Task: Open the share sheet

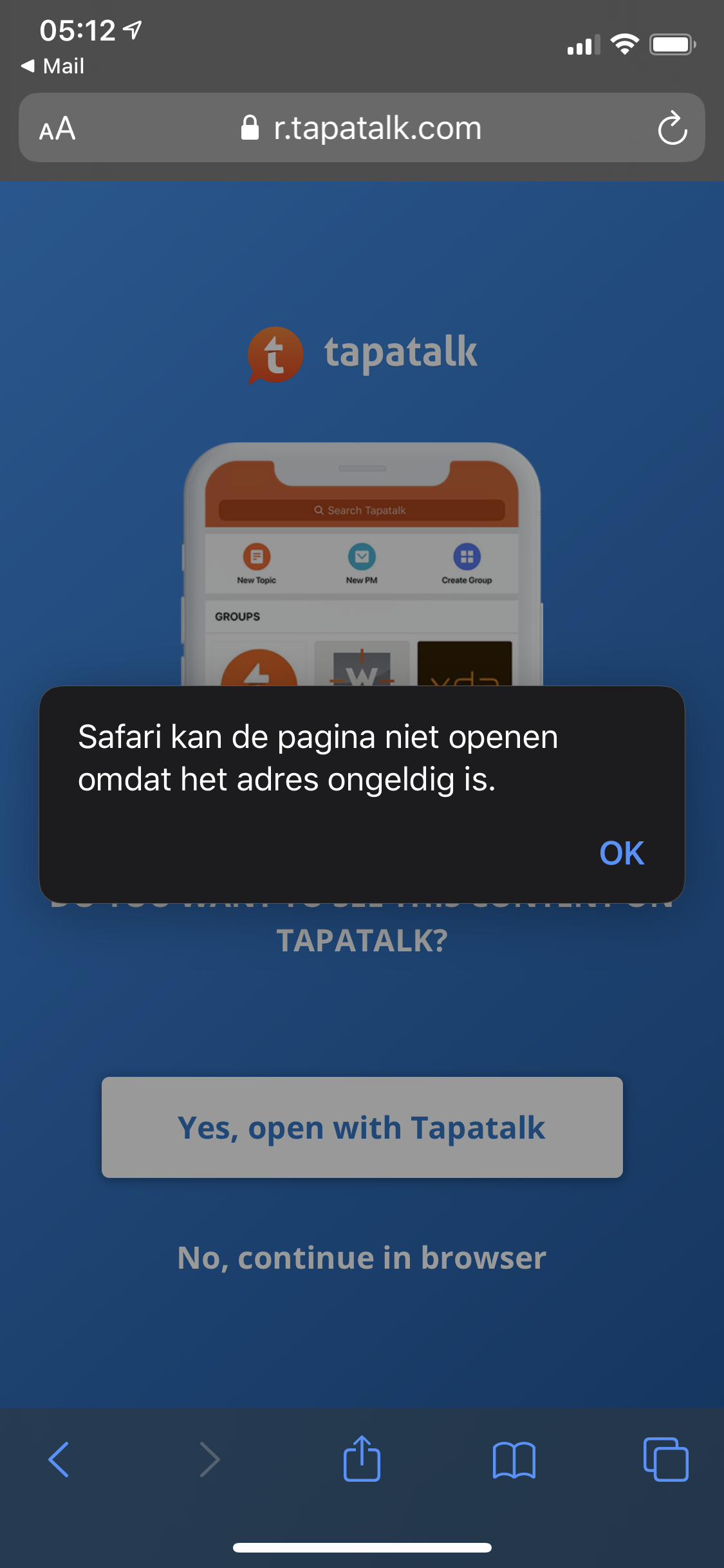Action: click(362, 1459)
